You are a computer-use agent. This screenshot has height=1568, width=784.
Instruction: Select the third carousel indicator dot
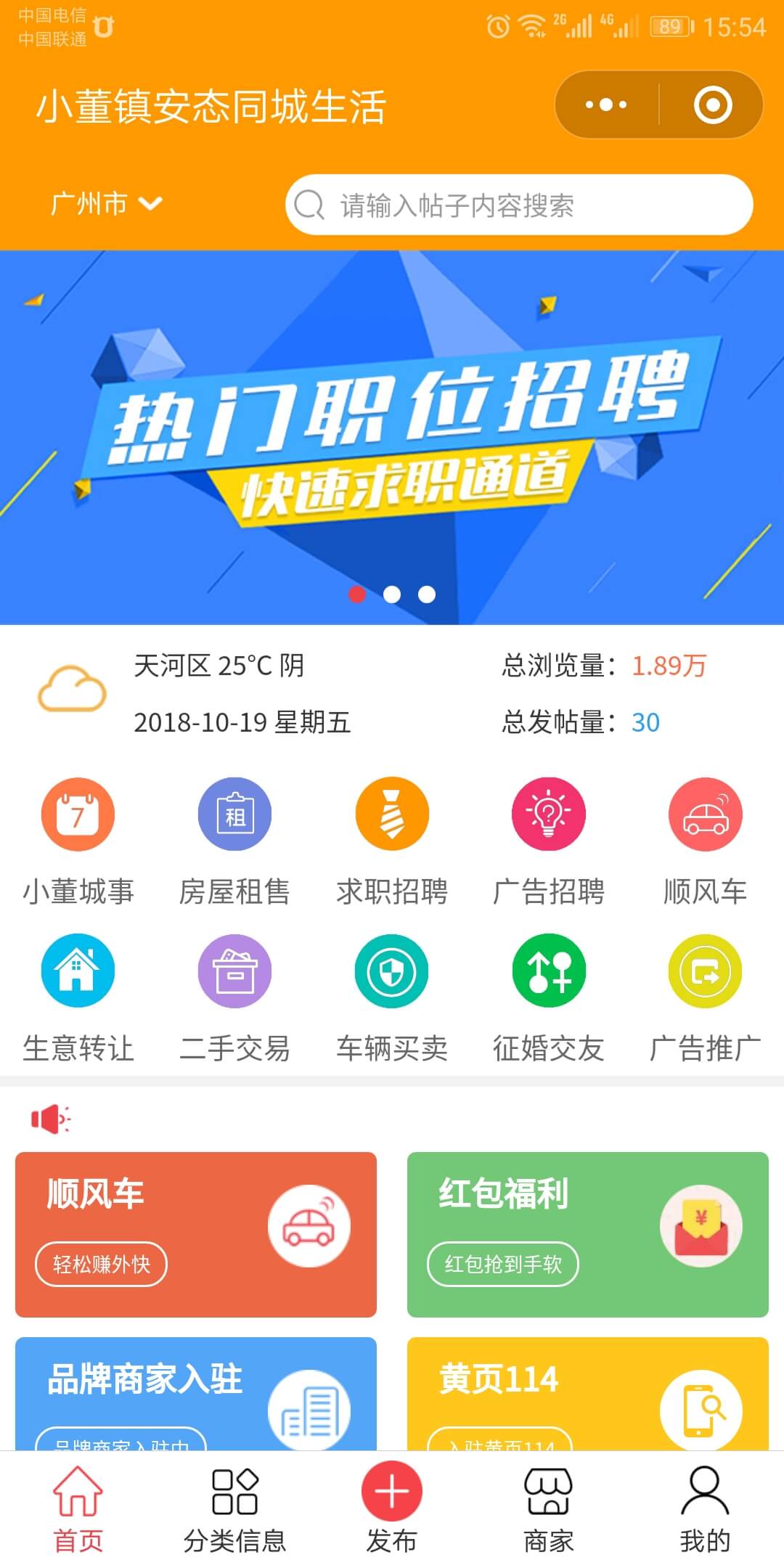coord(425,594)
